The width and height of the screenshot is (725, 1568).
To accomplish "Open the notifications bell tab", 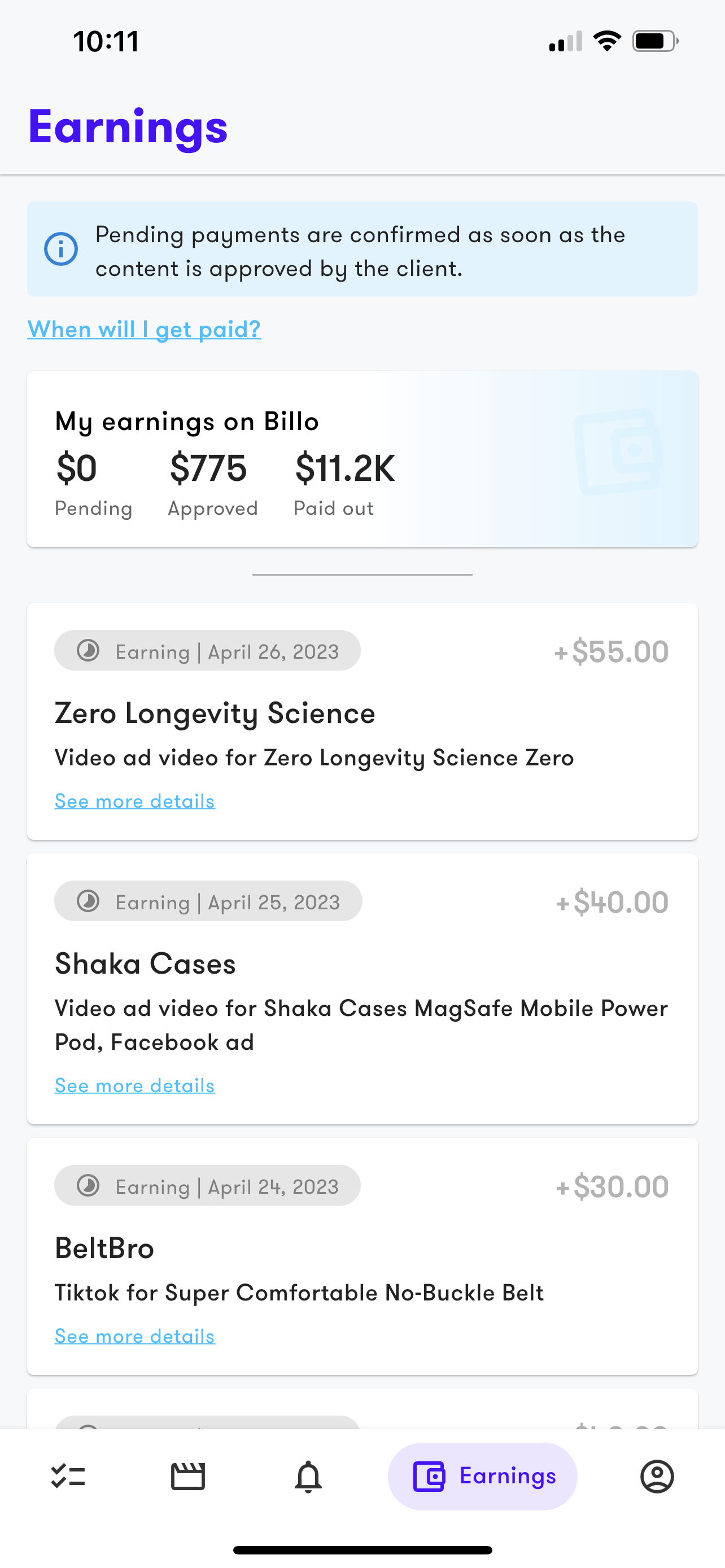I will (x=308, y=1476).
